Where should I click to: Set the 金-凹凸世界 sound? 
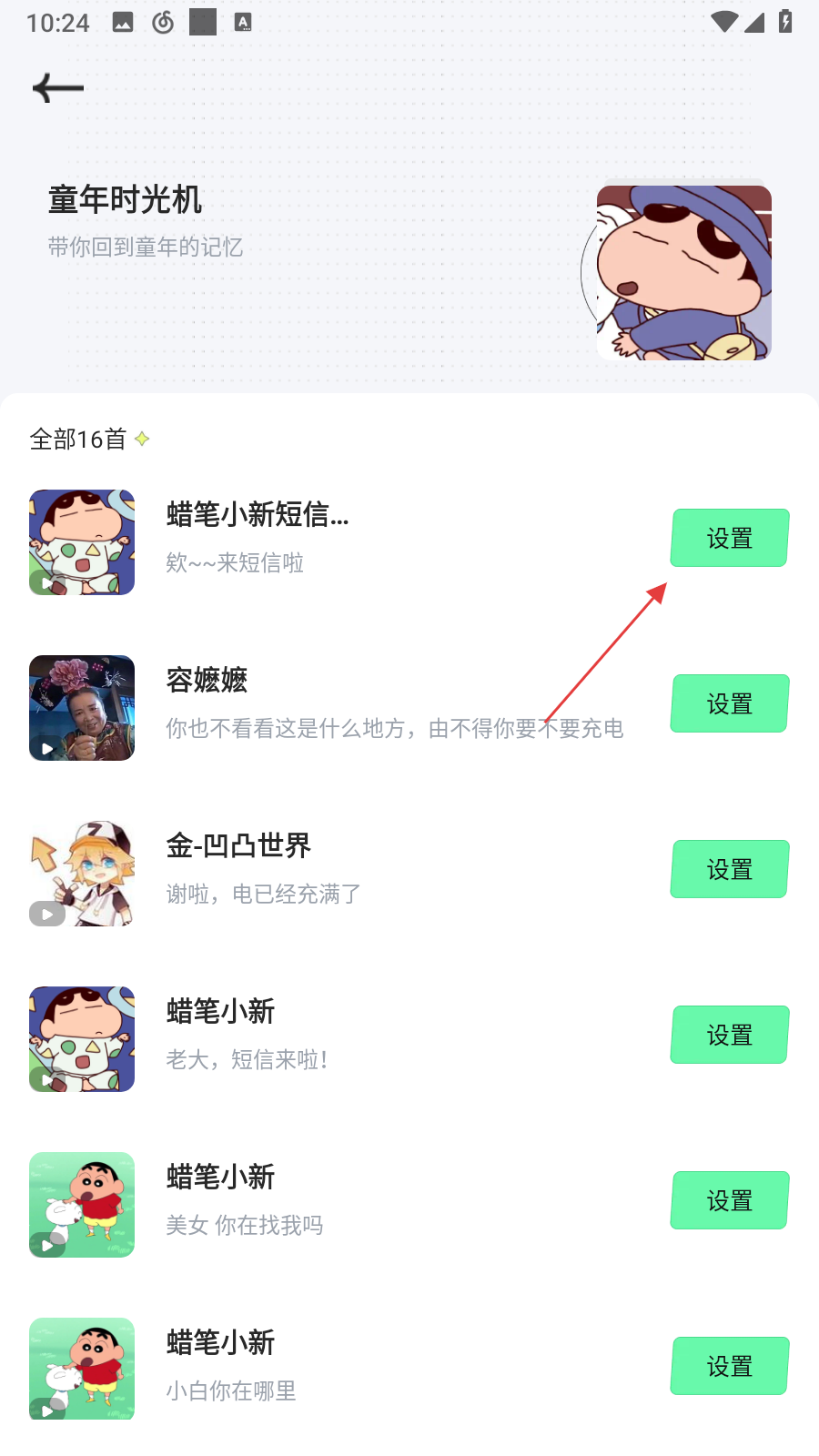729,869
